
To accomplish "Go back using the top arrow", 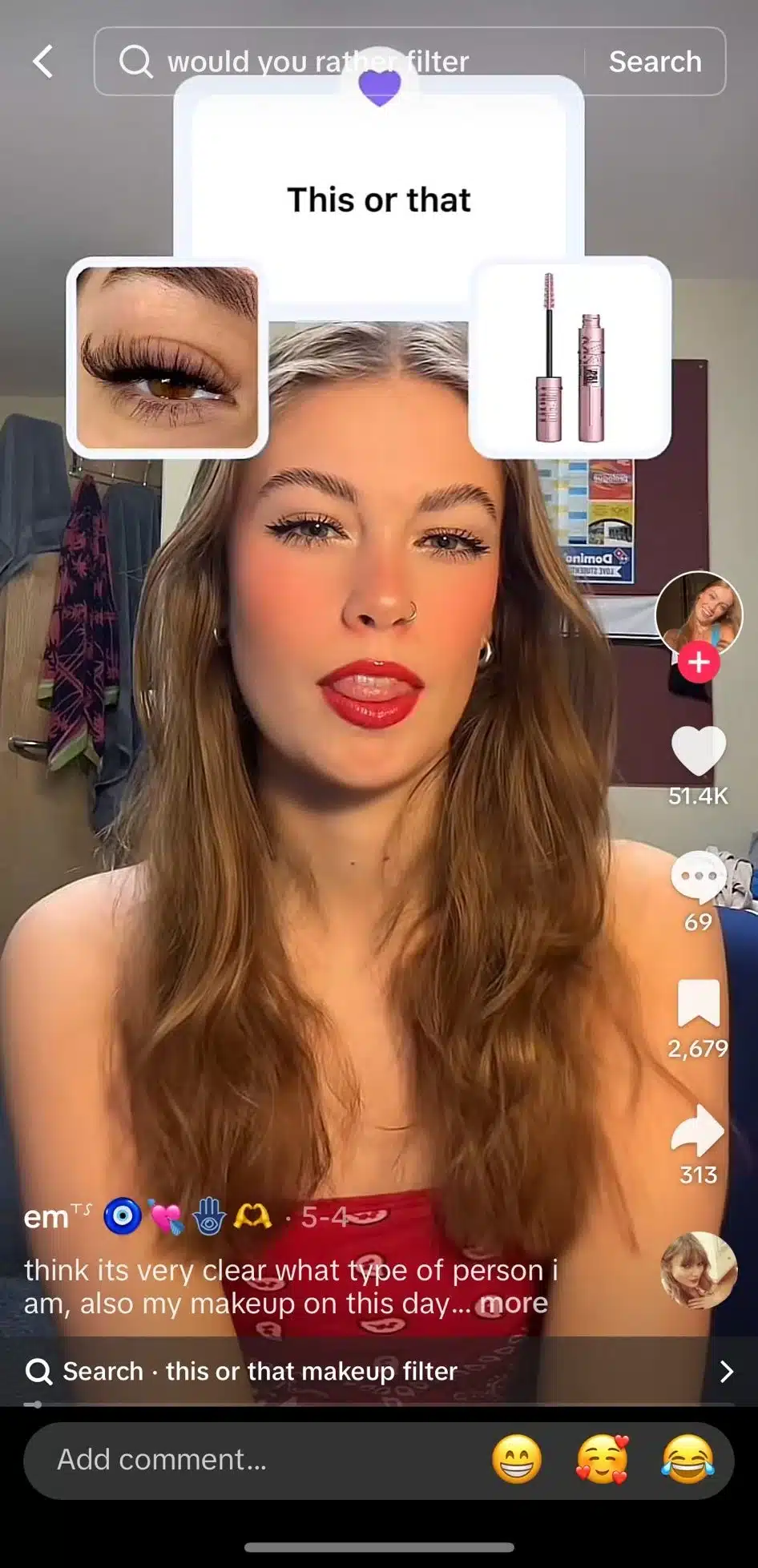I will click(43, 62).
